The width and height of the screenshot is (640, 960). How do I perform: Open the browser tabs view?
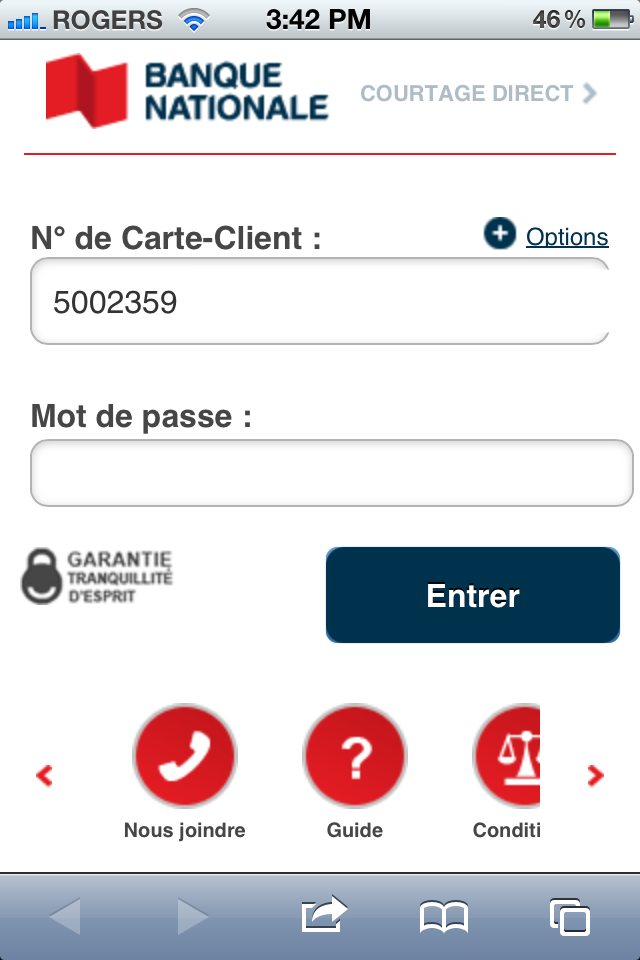coord(570,917)
